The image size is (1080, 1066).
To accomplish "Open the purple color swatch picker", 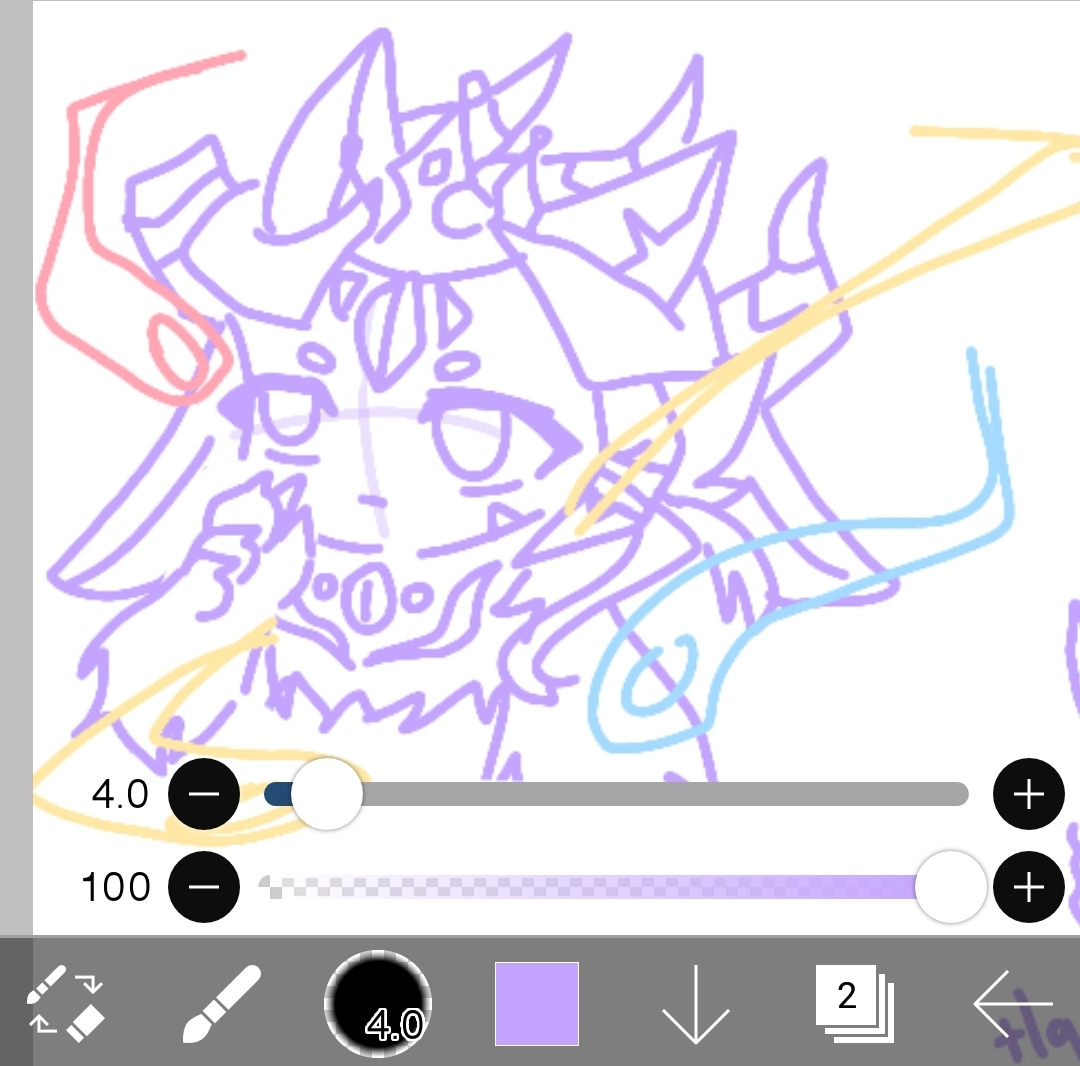I will (537, 1003).
